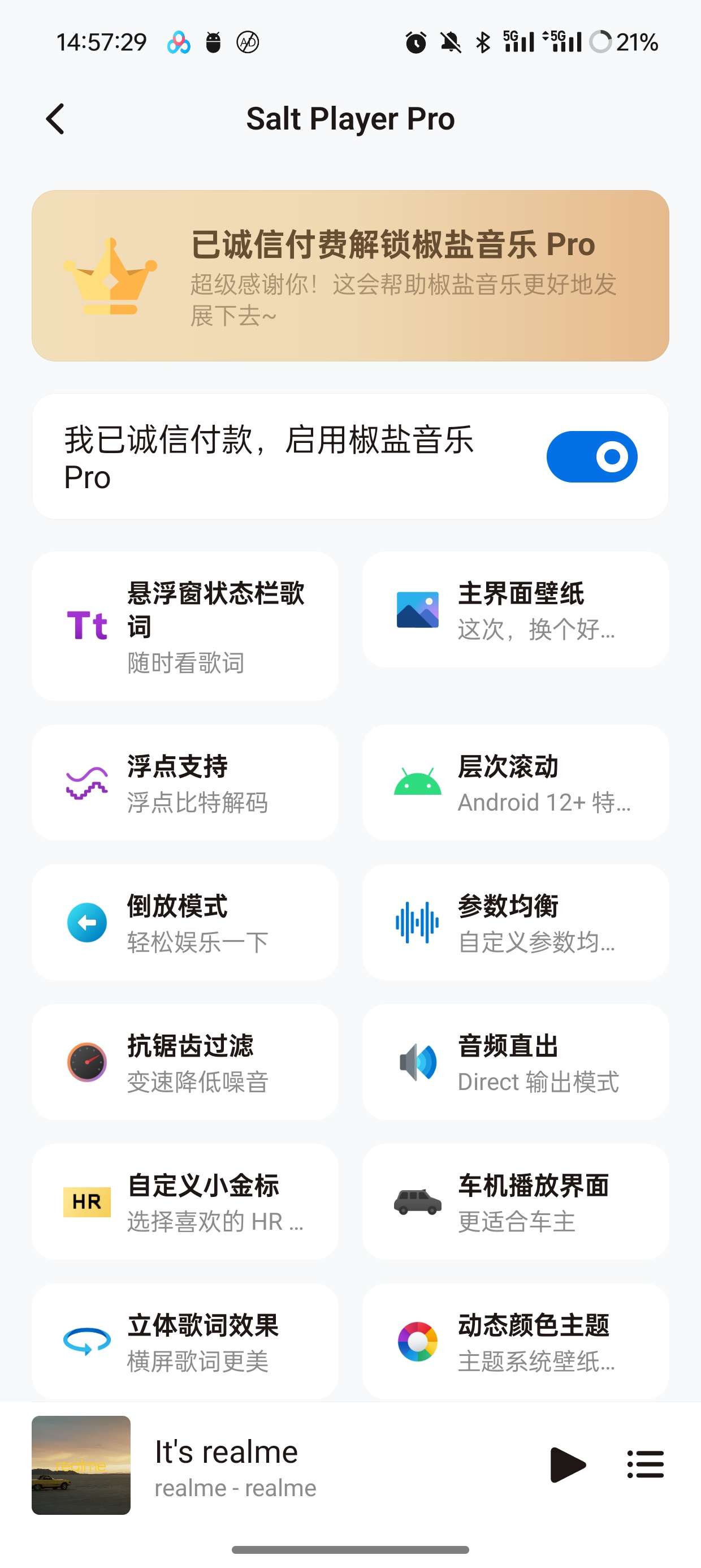Play the song It's realme
This screenshot has width=701, height=1568.
click(567, 1464)
